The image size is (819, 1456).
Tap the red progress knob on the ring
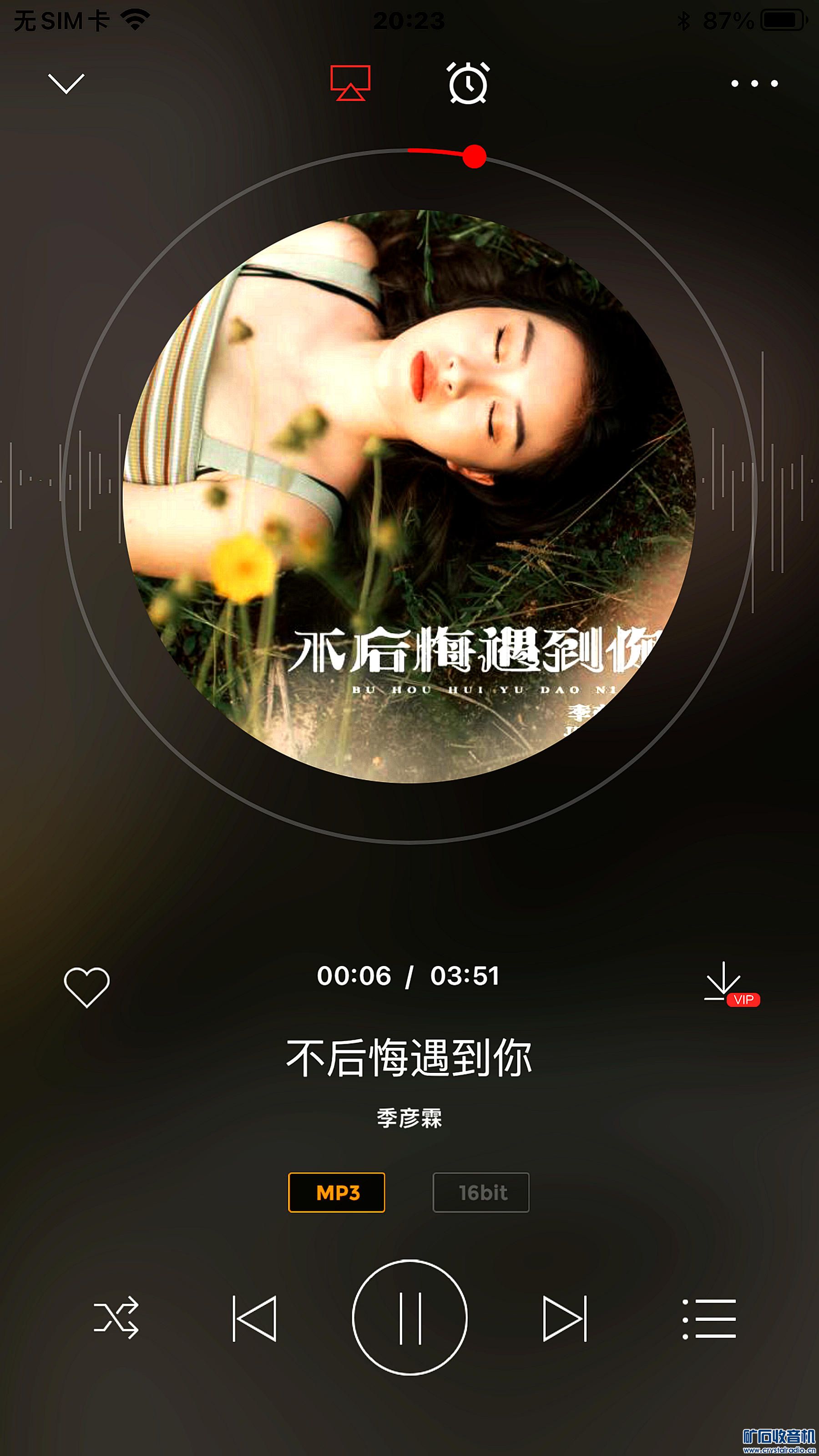pyautogui.click(x=474, y=157)
